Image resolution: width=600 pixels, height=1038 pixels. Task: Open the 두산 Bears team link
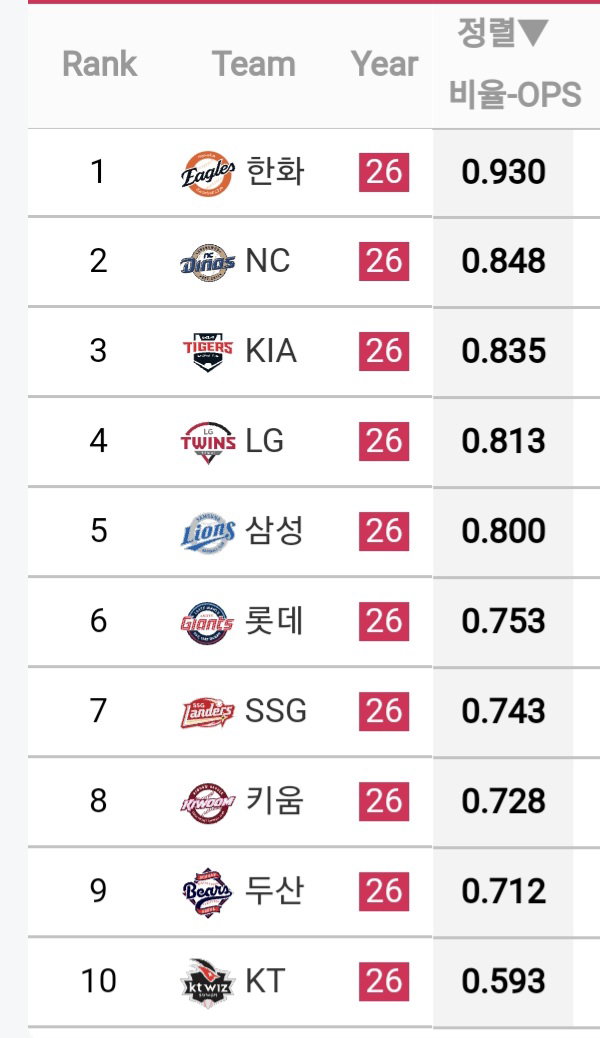click(242, 892)
